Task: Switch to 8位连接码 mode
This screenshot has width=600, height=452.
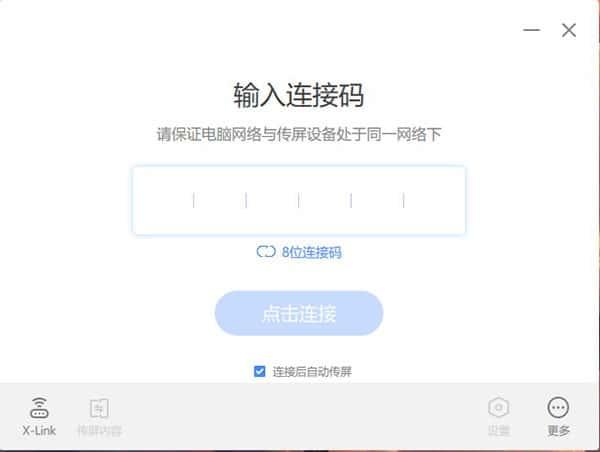Action: tap(300, 252)
